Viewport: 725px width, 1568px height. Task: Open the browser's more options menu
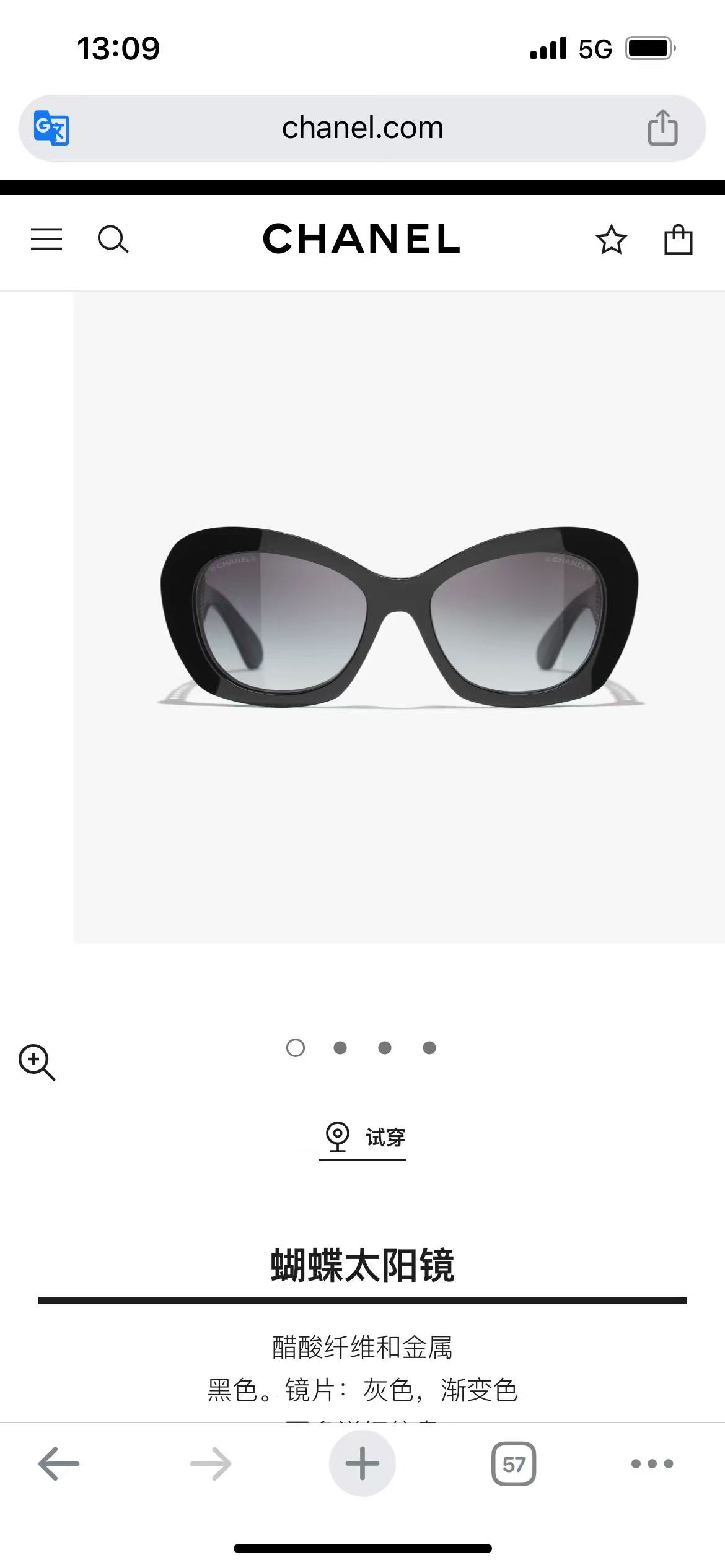(x=652, y=1464)
